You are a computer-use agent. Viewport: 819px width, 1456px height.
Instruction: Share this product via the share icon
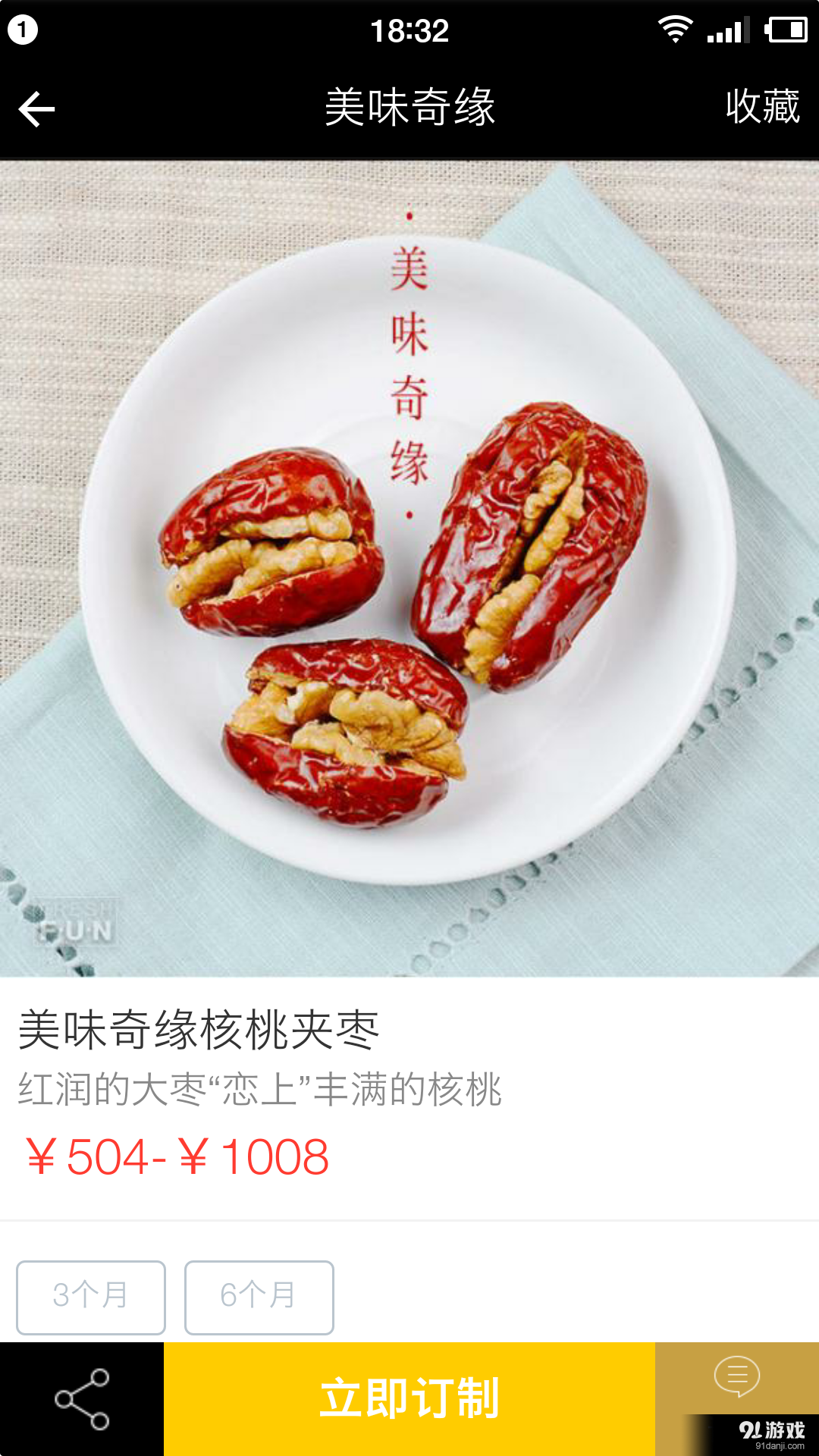click(82, 1399)
